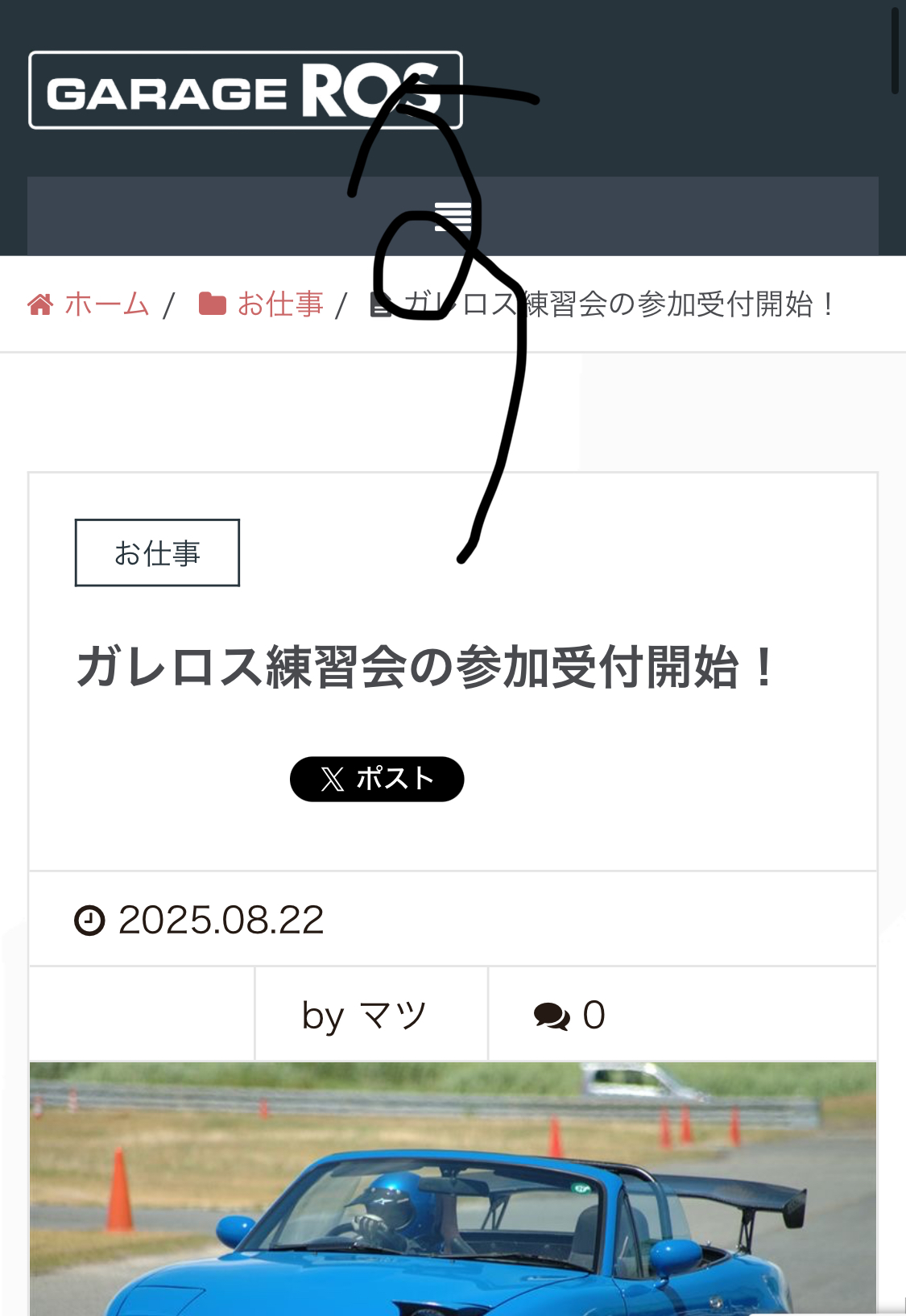Tap the Garage ROS site logo
Screen dimensions: 906x1316
(245, 90)
